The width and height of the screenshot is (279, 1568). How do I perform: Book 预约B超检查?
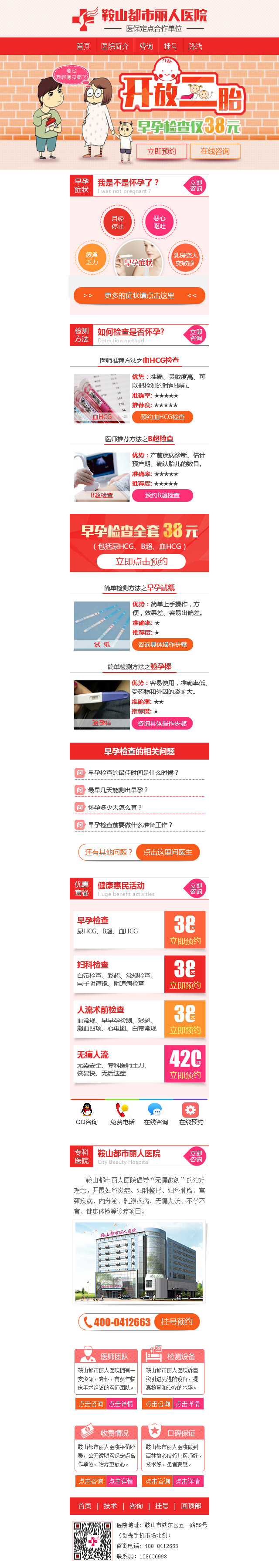(x=162, y=496)
